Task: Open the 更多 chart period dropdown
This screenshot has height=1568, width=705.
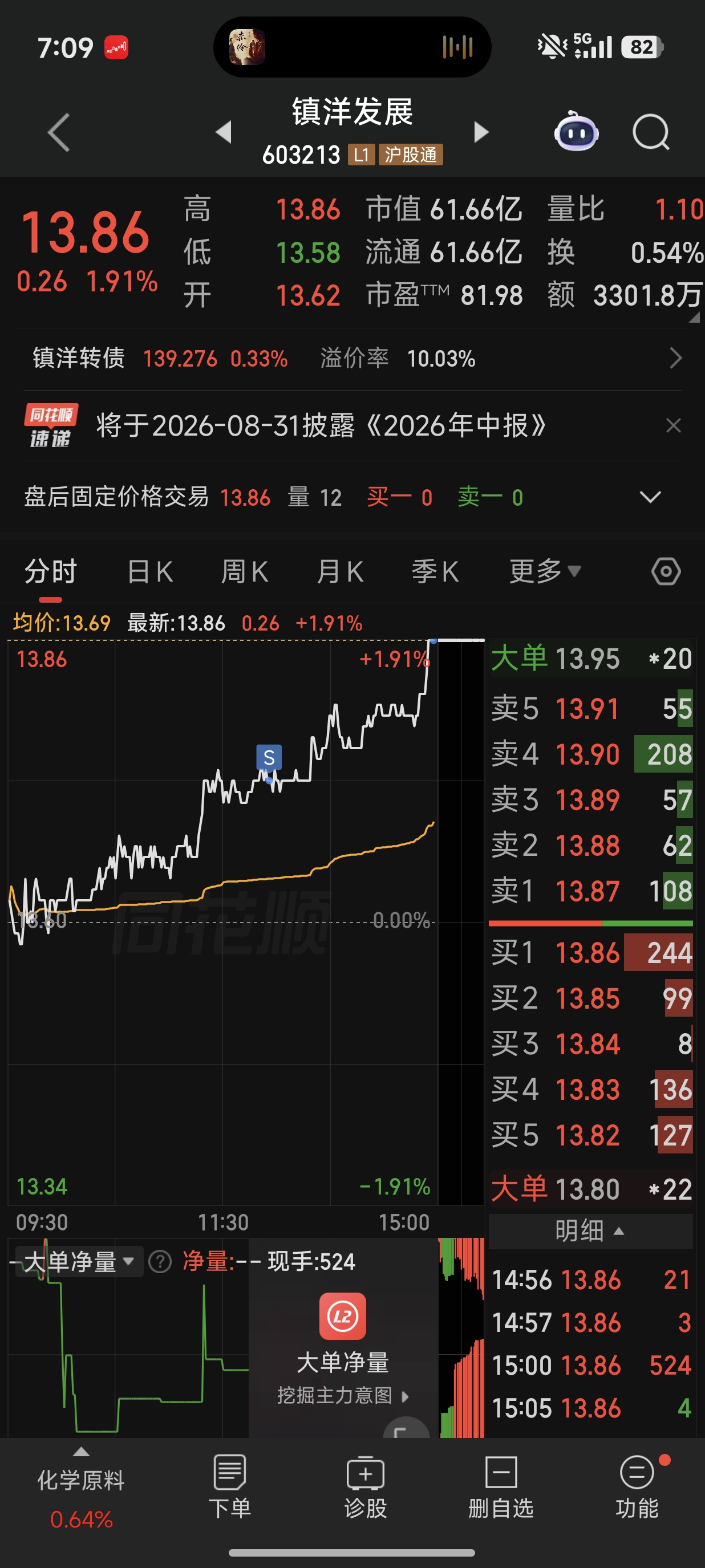Action: tap(545, 571)
